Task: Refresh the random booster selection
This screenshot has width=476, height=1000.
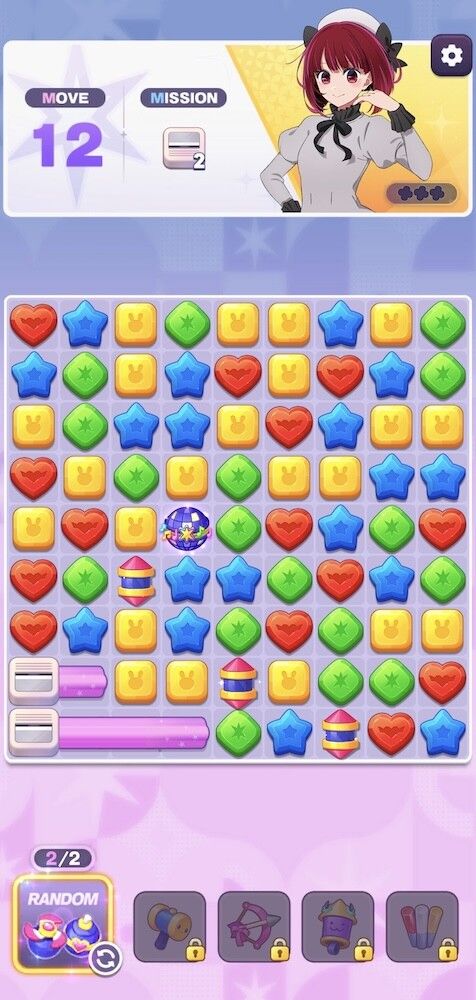Action: pyautogui.click(x=105, y=959)
